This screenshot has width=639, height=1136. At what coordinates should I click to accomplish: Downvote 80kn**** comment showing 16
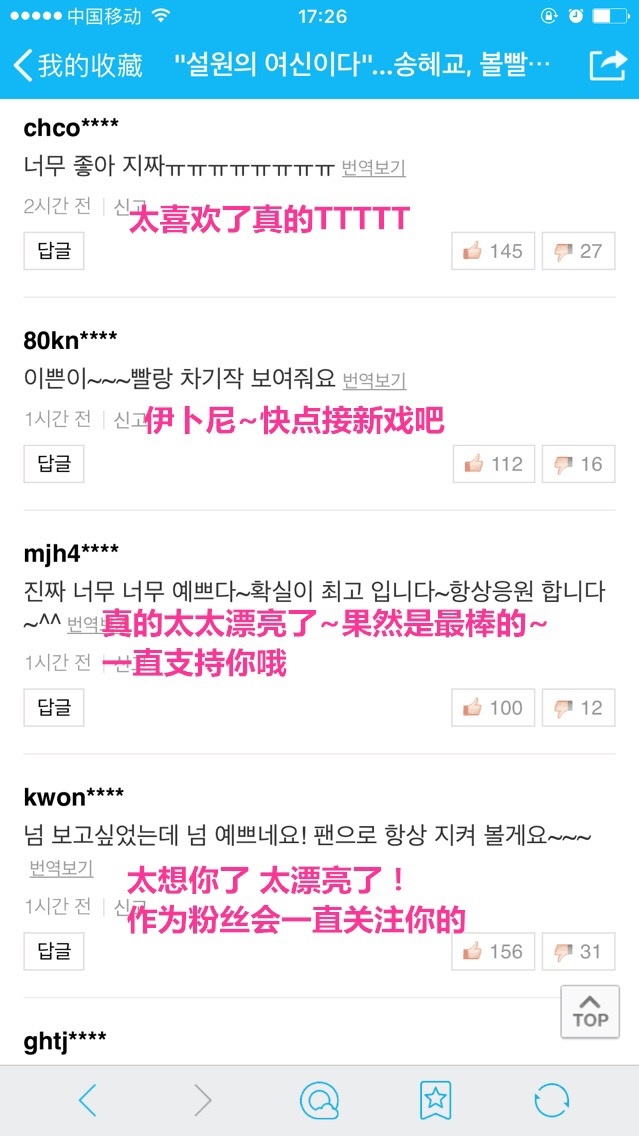coord(578,464)
